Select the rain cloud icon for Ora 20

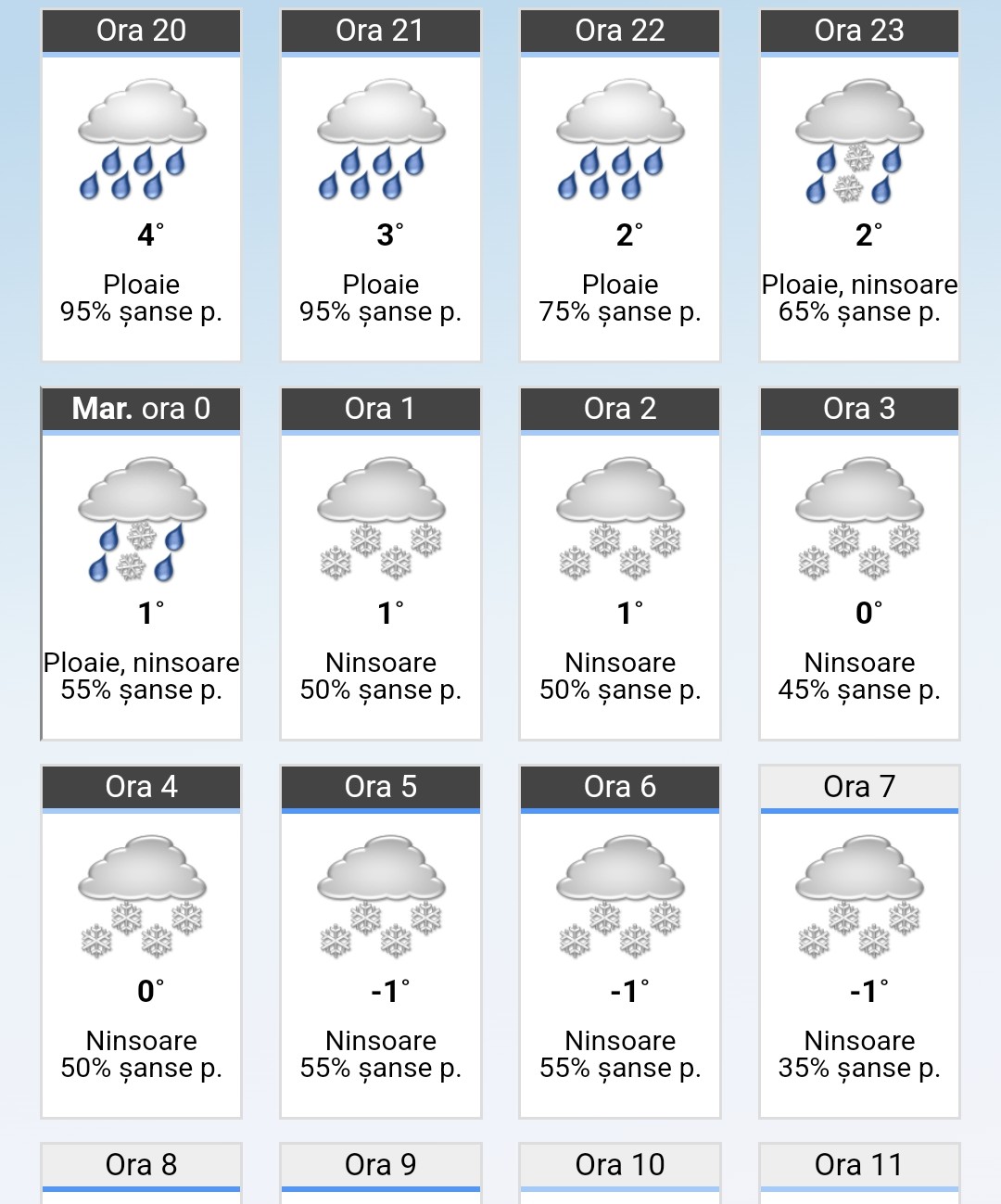point(140,144)
